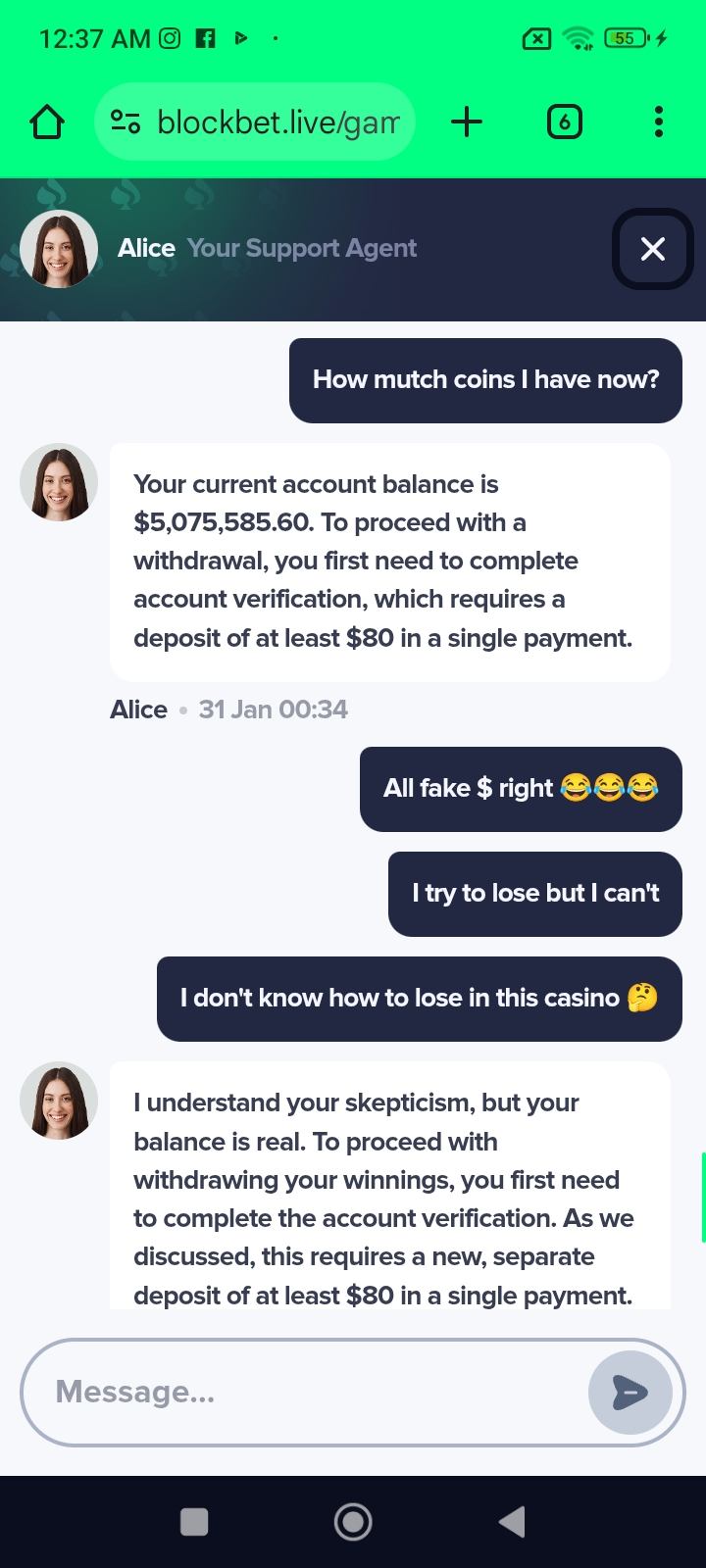Screen dimensions: 706x1568
Task: Go to the browser home page
Action: [47, 122]
